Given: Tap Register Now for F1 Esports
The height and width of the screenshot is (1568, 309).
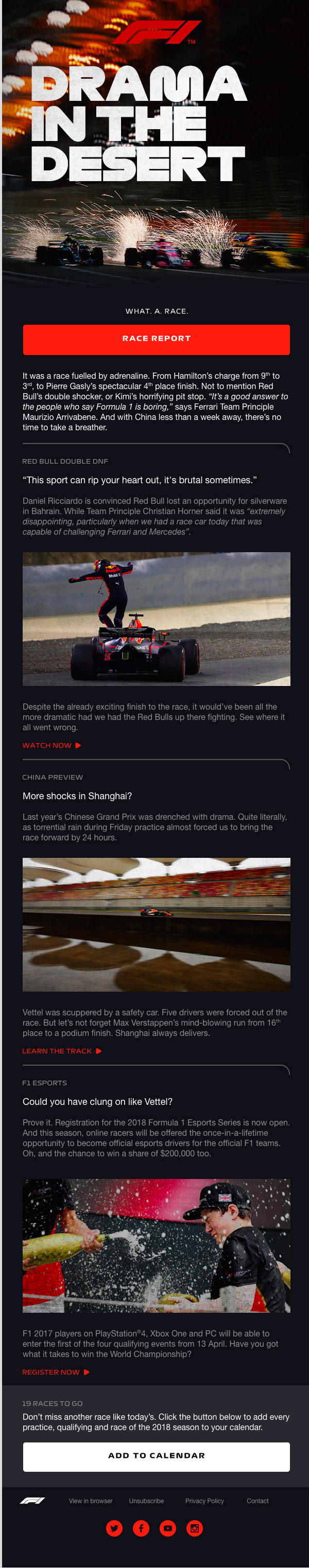Looking at the screenshot, I should (x=56, y=1372).
